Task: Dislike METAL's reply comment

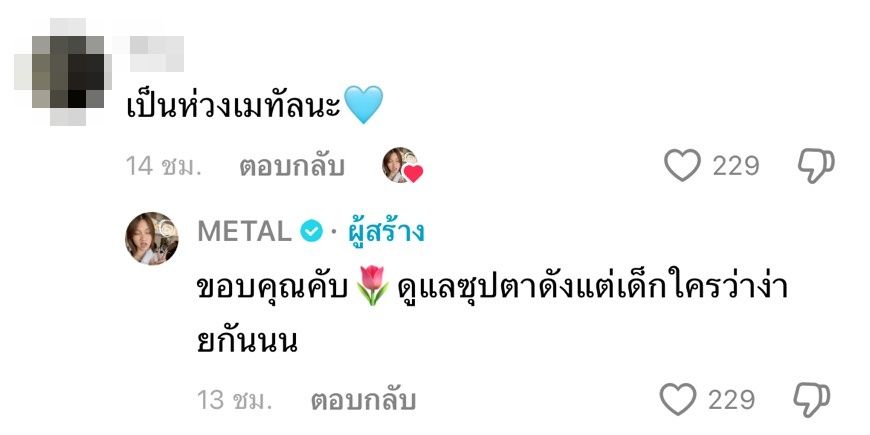Action: click(811, 400)
